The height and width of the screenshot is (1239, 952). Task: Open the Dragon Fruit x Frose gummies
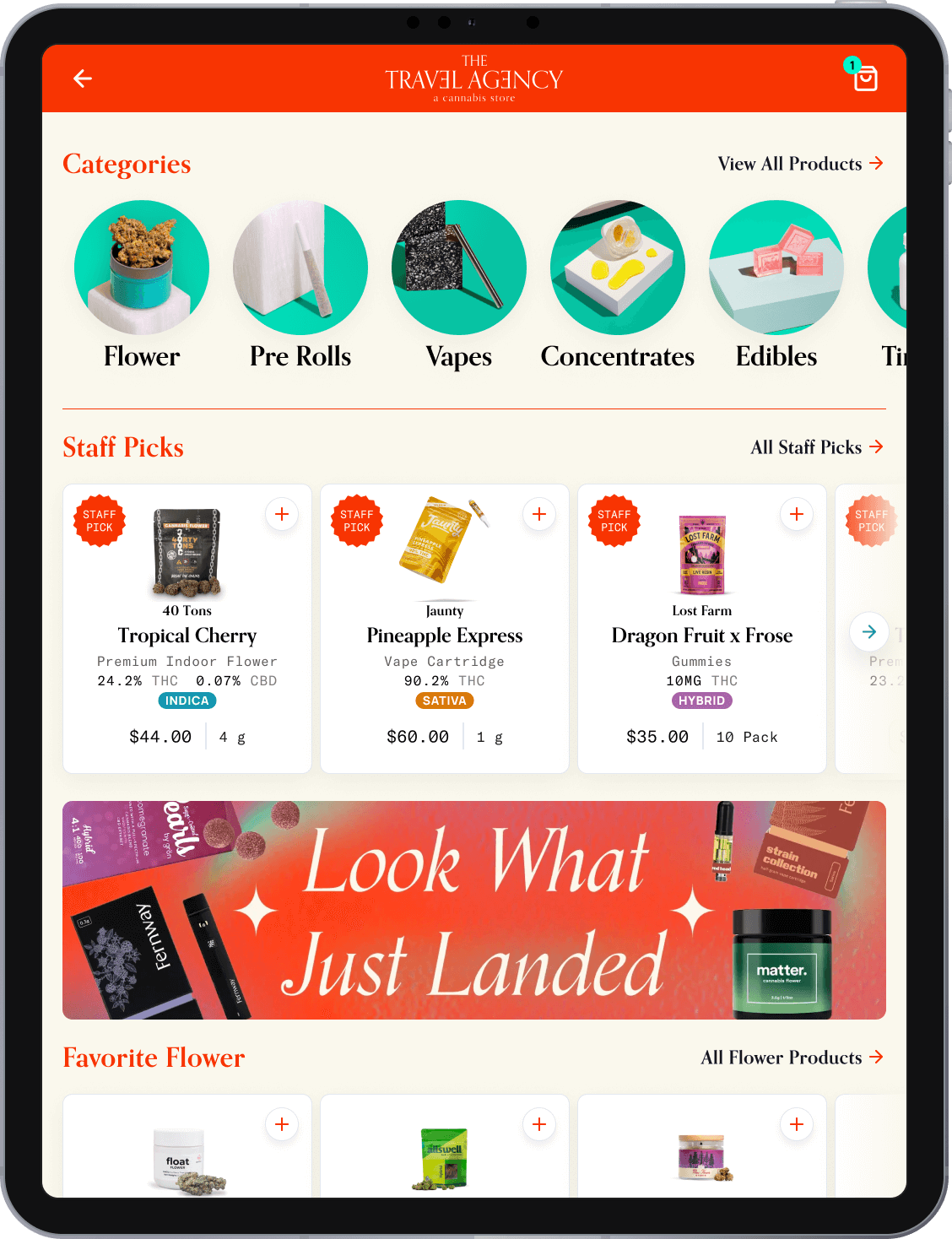(x=702, y=636)
